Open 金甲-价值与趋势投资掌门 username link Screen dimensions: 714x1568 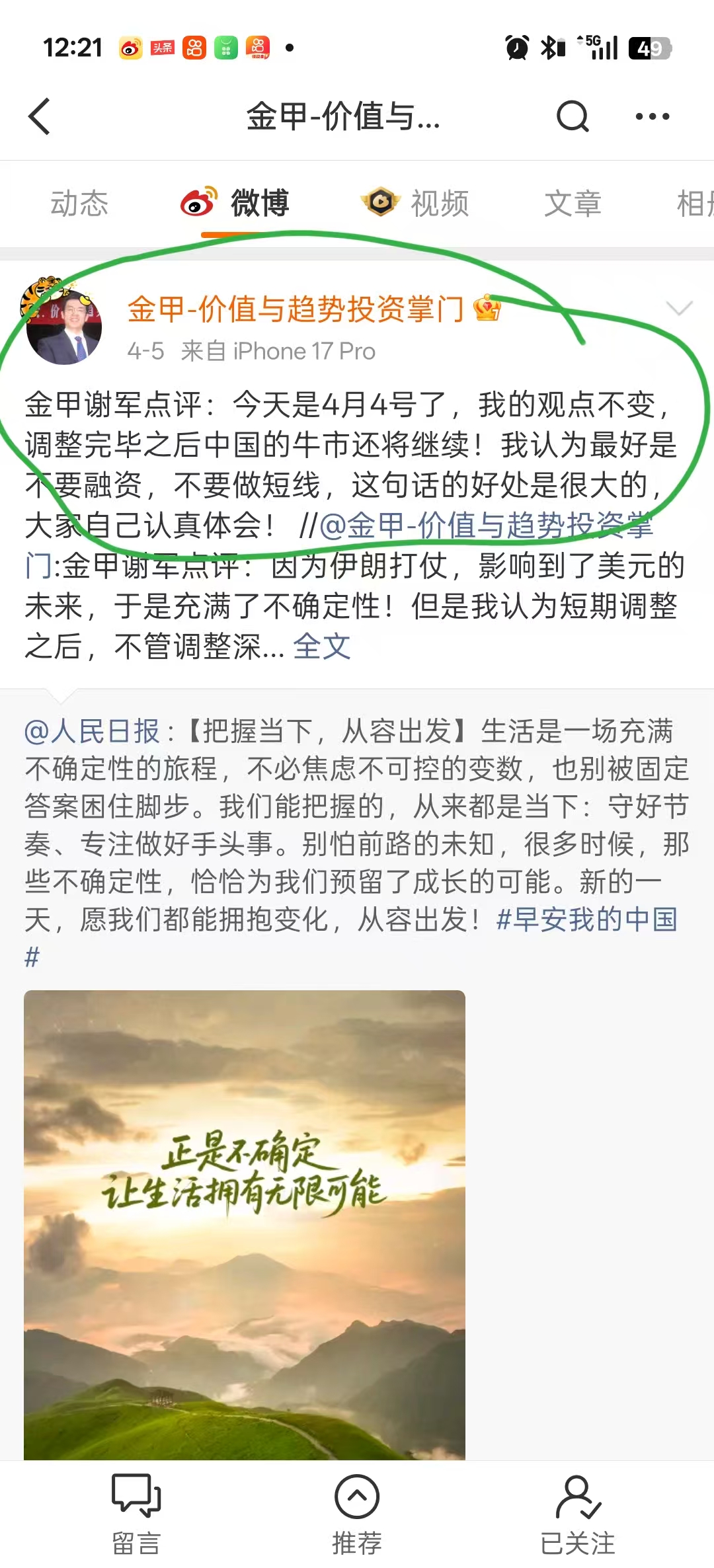(296, 309)
